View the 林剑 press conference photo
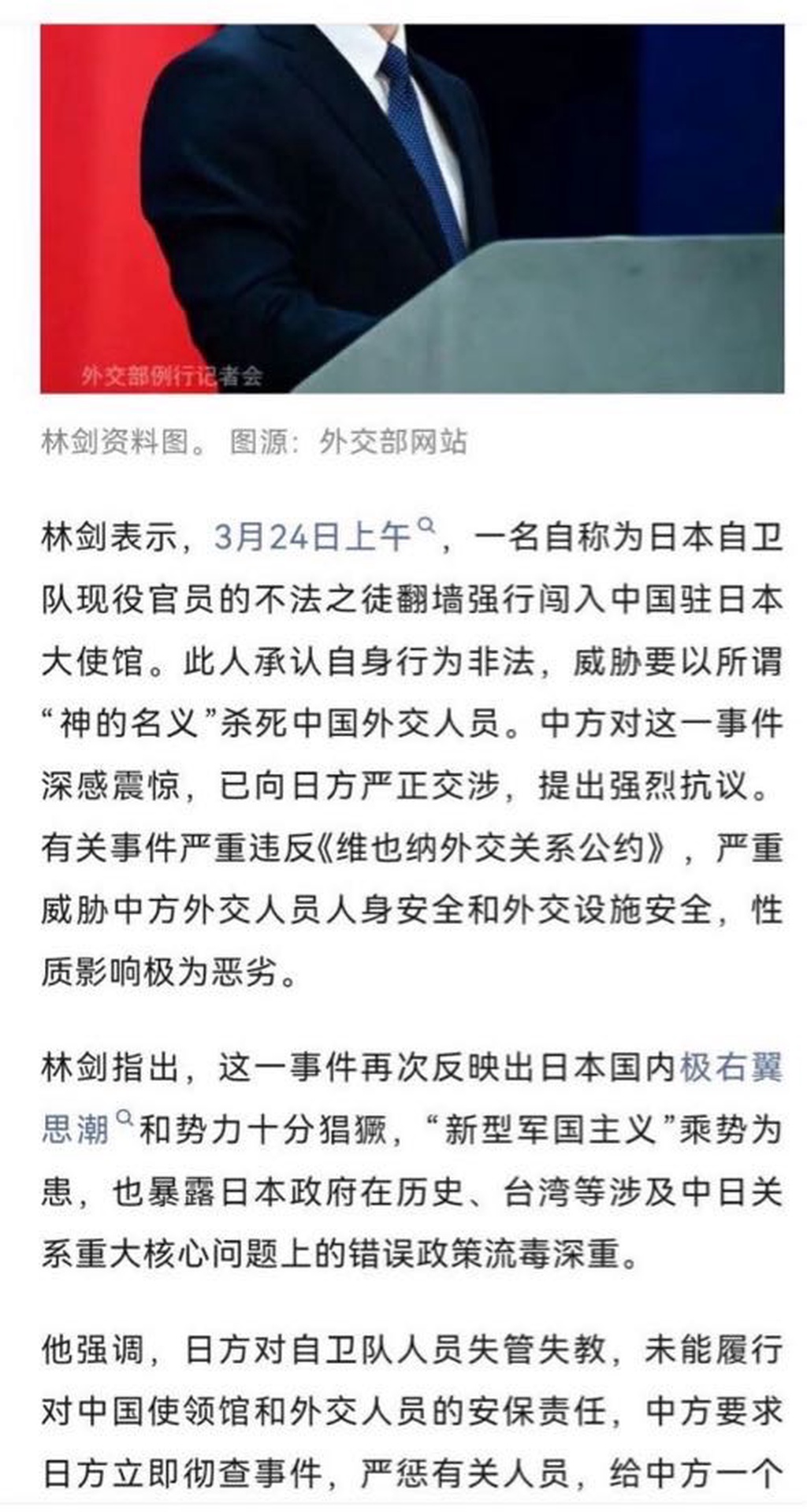This screenshot has height=1512, width=807. [x=411, y=209]
